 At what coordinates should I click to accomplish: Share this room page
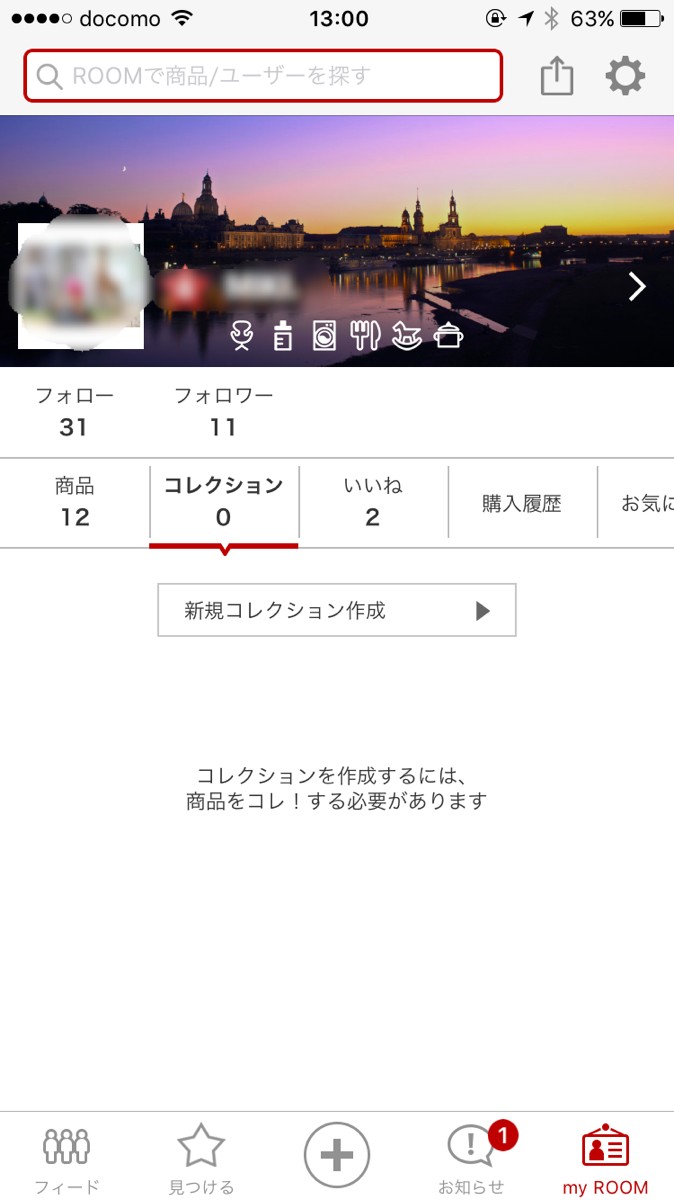tap(557, 76)
